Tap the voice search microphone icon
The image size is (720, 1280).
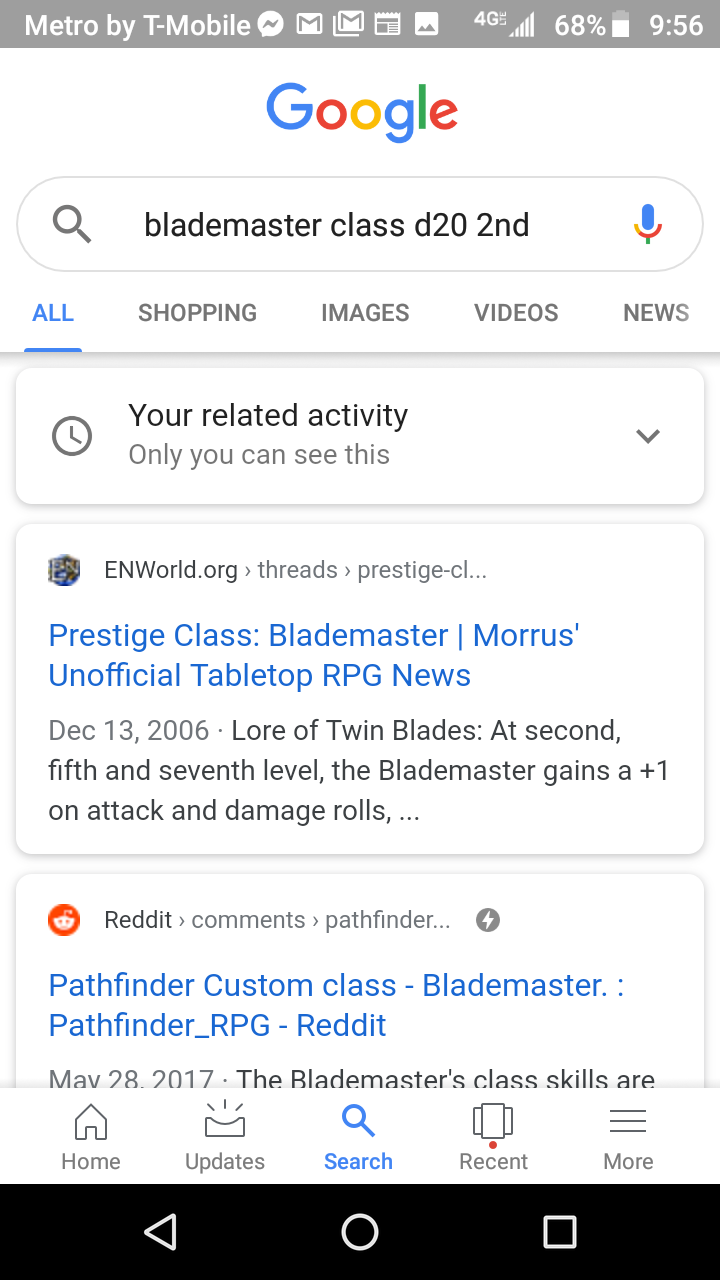coord(648,224)
